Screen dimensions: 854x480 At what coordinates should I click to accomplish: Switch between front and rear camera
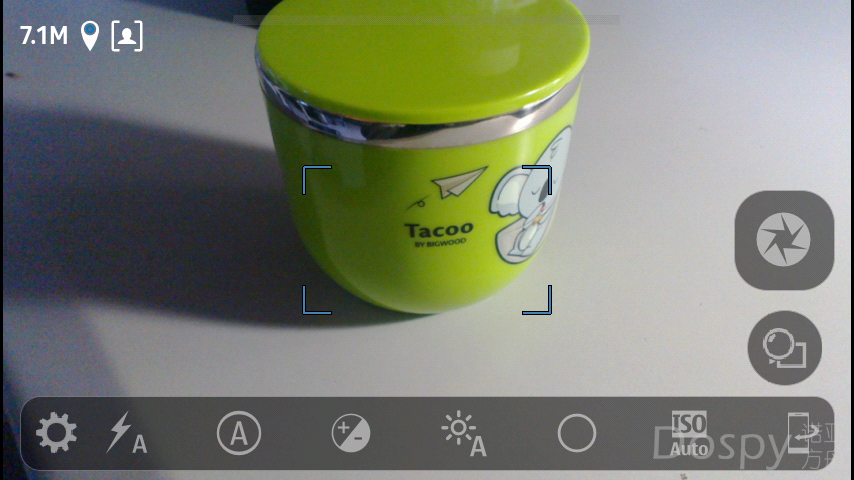784,348
